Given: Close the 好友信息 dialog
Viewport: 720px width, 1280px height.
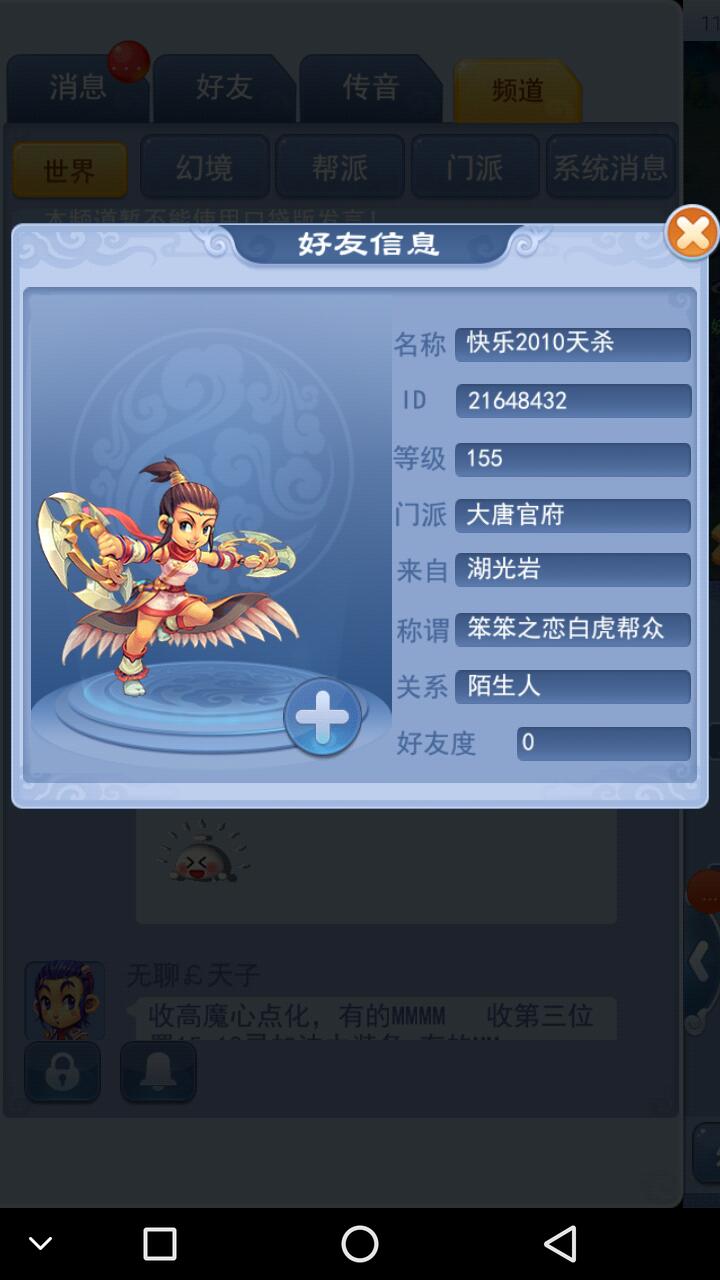Looking at the screenshot, I should click(x=692, y=233).
